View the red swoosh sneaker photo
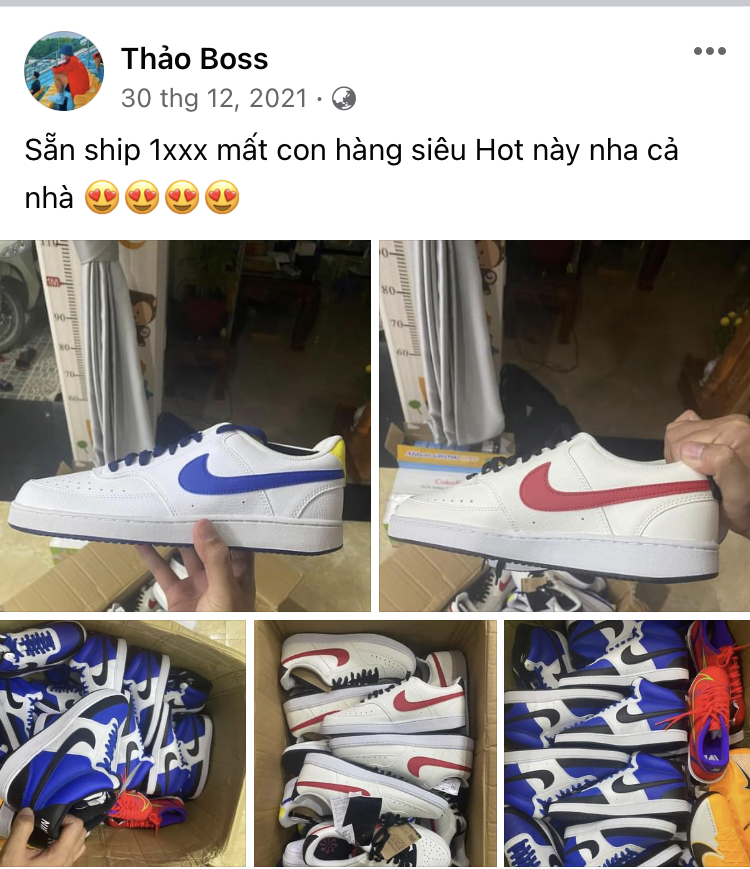The width and height of the screenshot is (750, 869). point(564,425)
